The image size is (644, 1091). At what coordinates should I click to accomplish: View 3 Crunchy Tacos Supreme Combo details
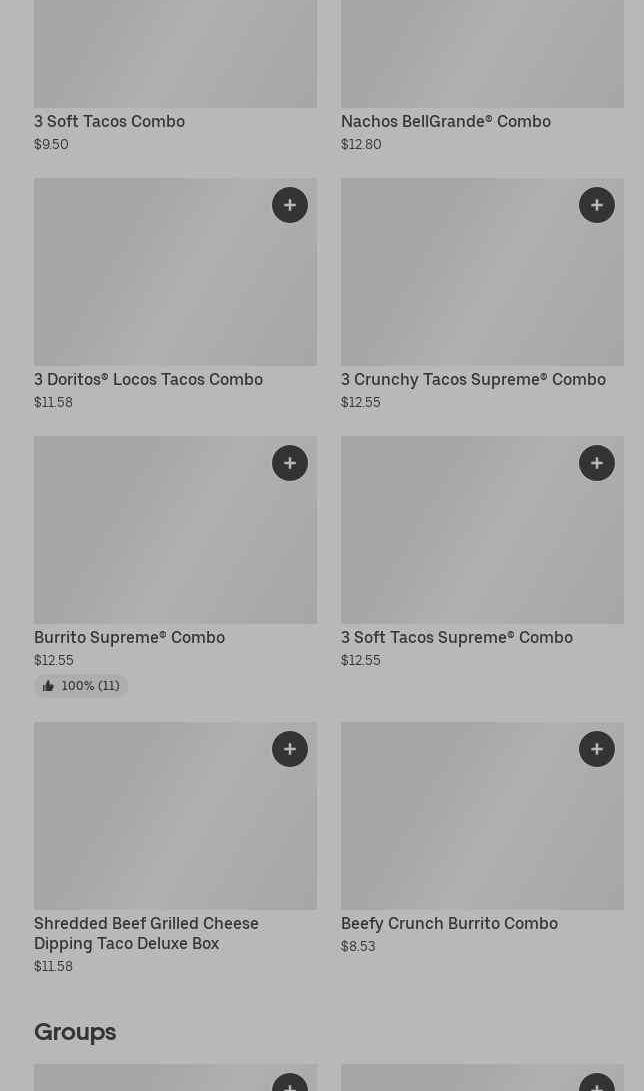coord(473,379)
